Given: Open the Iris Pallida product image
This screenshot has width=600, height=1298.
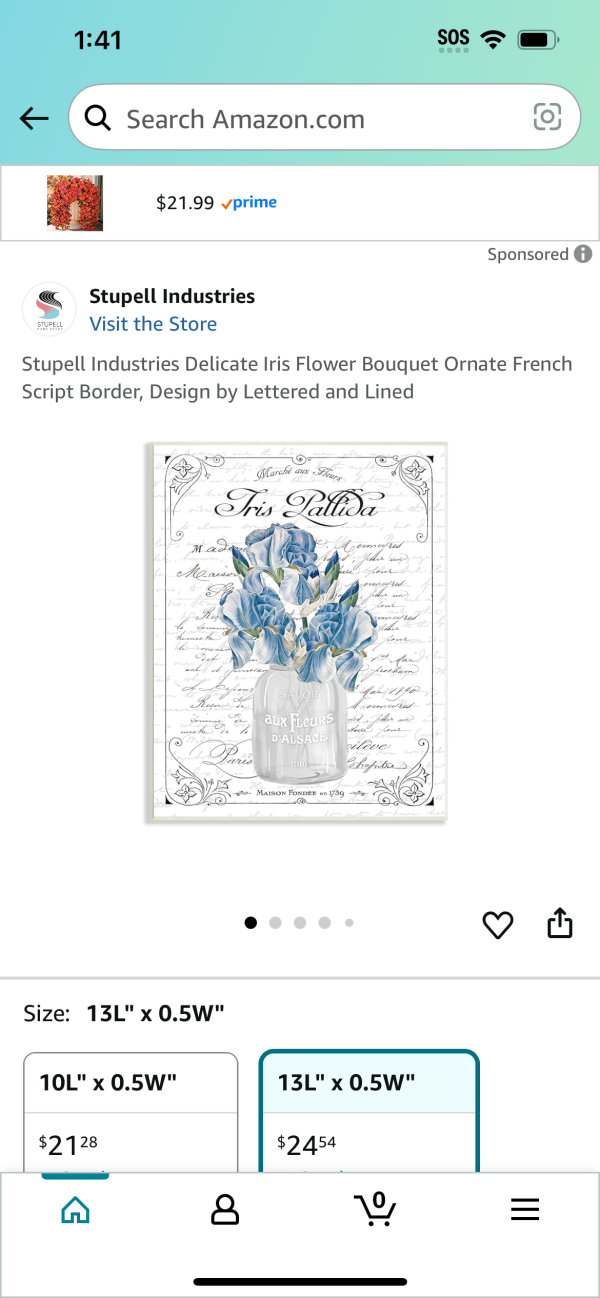Looking at the screenshot, I should coord(297,632).
